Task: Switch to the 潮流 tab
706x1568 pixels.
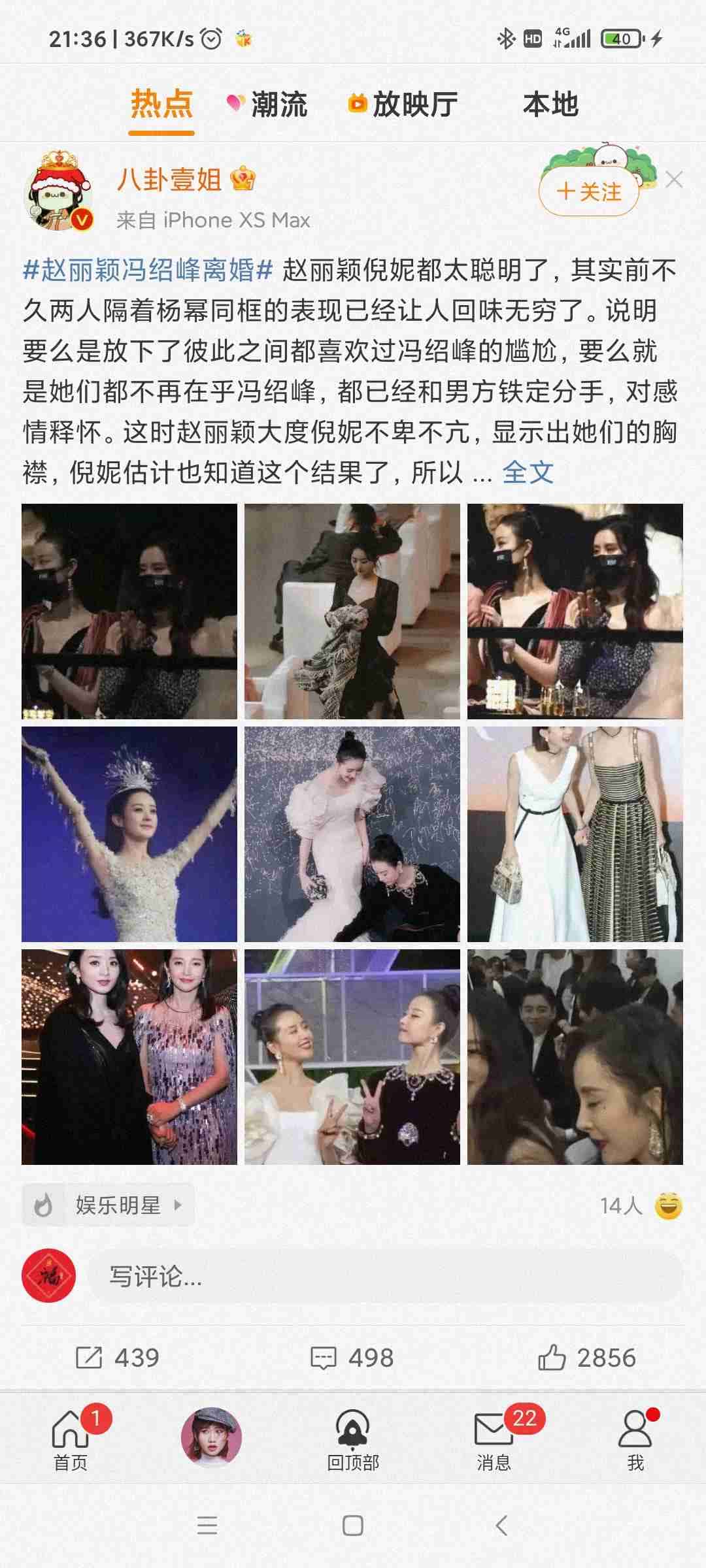Action: click(x=268, y=105)
